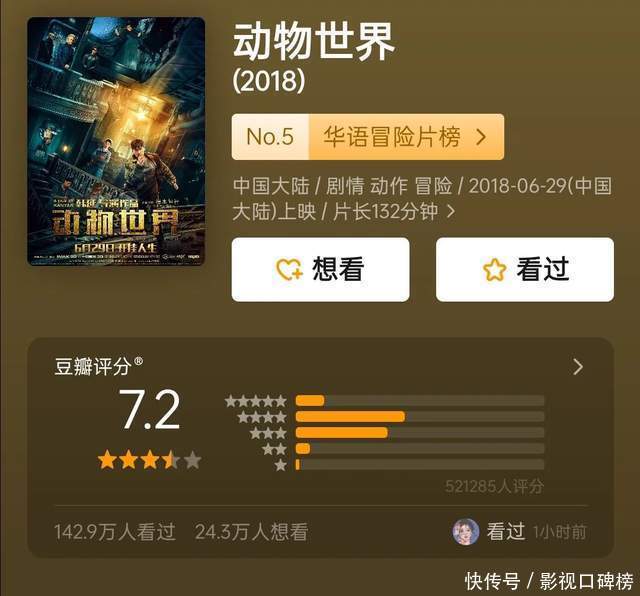This screenshot has height=596, width=640.
Task: Open the 豆瓣评分 rating details arrow
Action: pyautogui.click(x=578, y=367)
